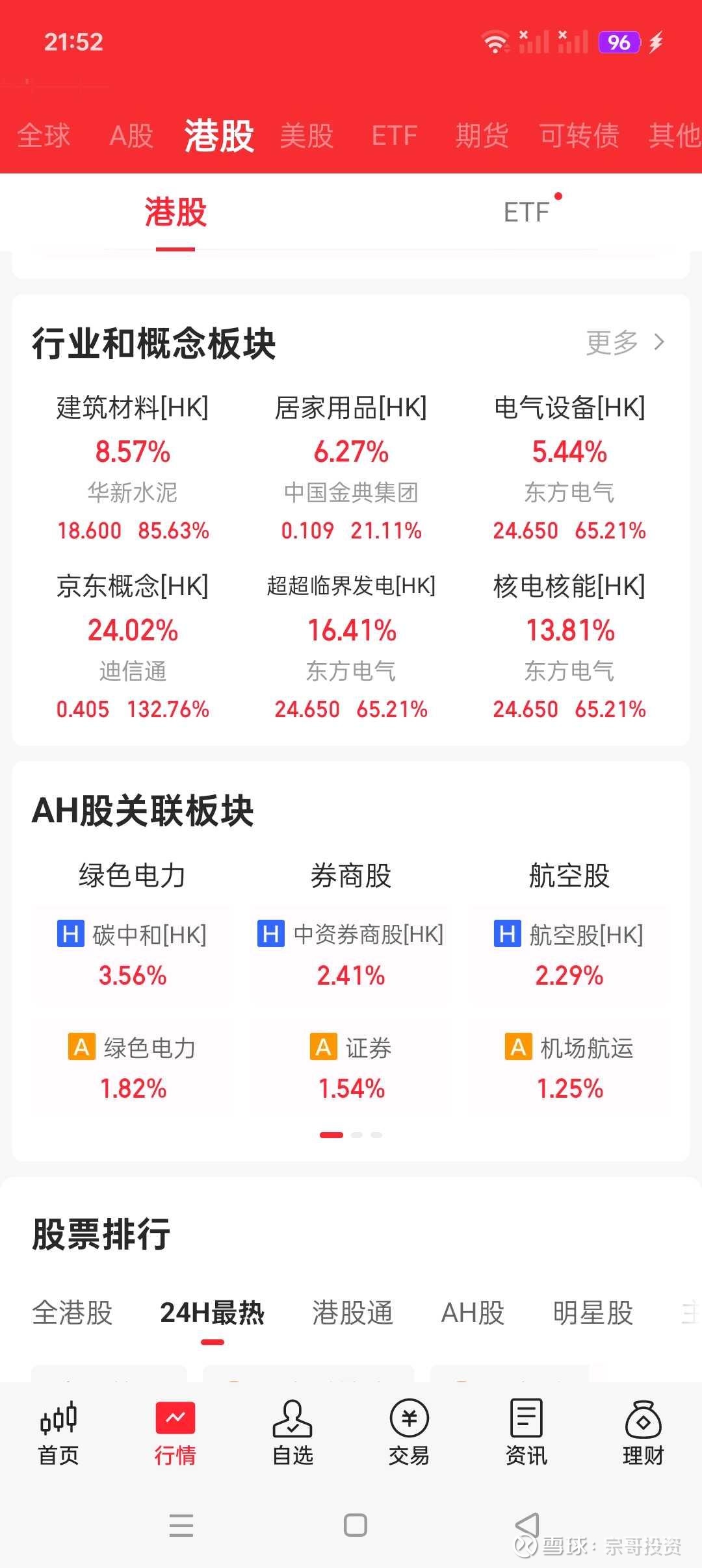Select the ETF sub-tab with red dot
702x1568 pixels.
(x=528, y=212)
